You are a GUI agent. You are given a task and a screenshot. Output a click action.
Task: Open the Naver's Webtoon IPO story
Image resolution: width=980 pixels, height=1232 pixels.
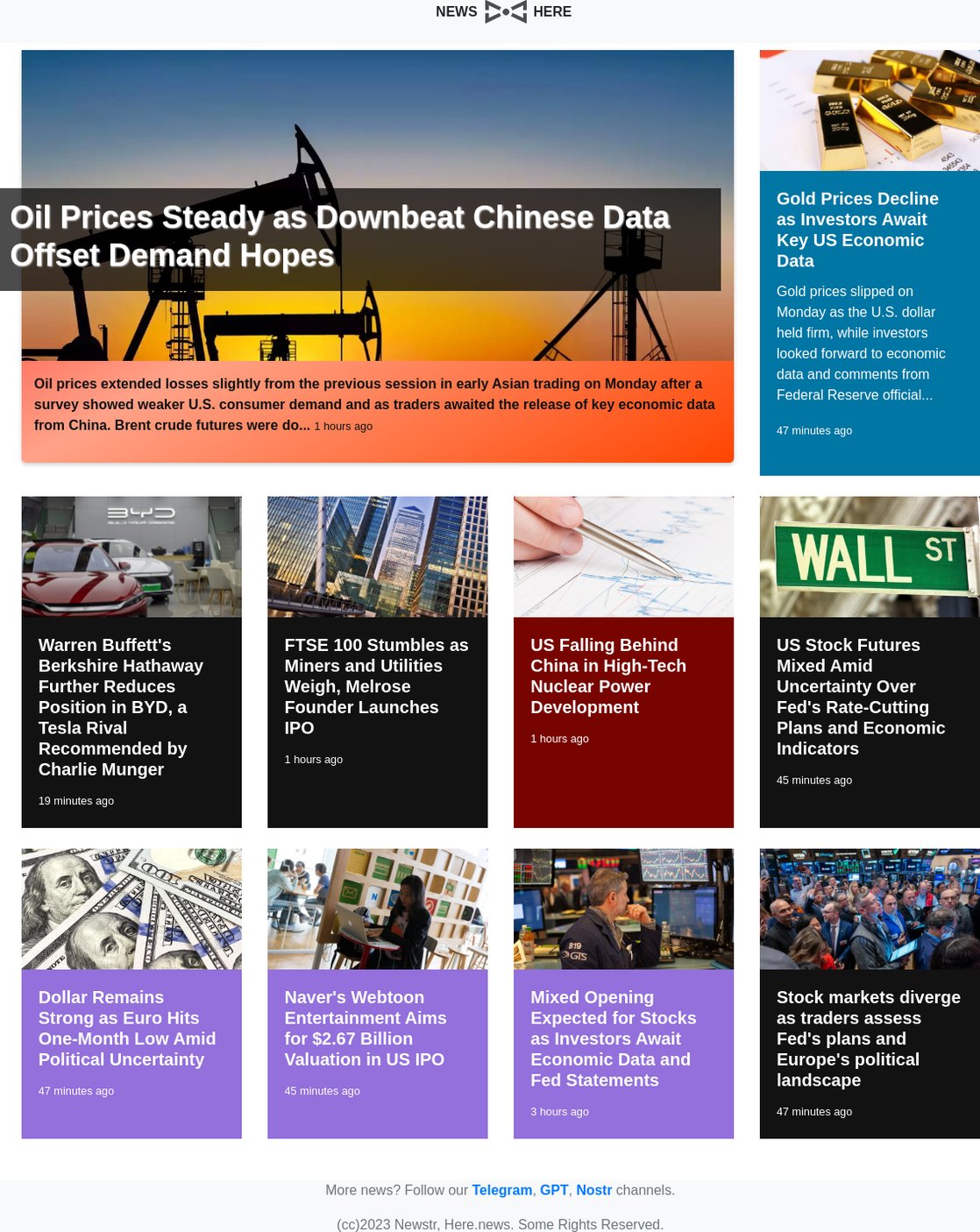point(365,1028)
